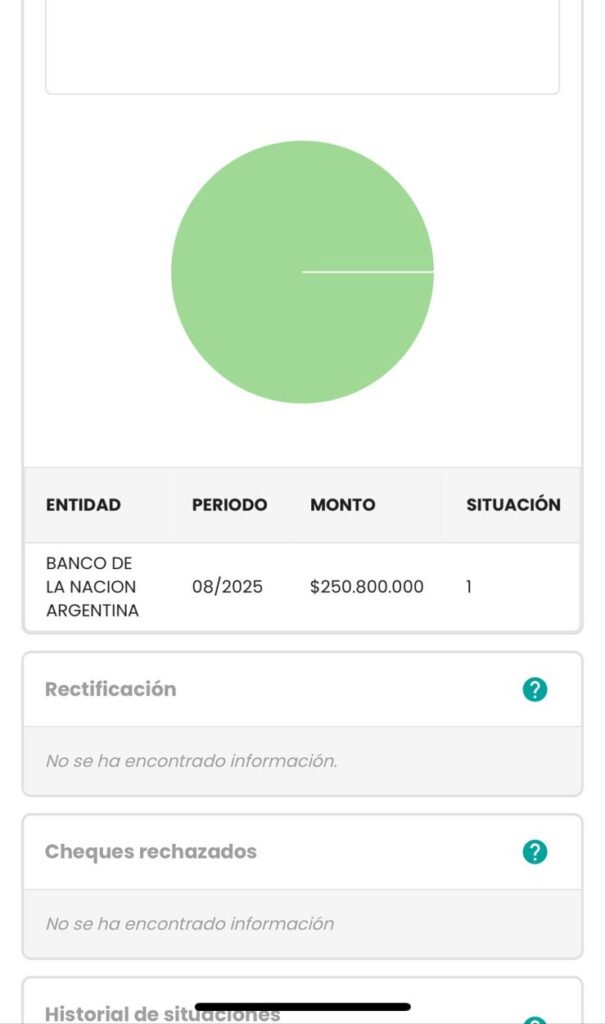The height and width of the screenshot is (1024, 605).
Task: Tap the help icon next to Cheques rechazados
Action: click(535, 852)
